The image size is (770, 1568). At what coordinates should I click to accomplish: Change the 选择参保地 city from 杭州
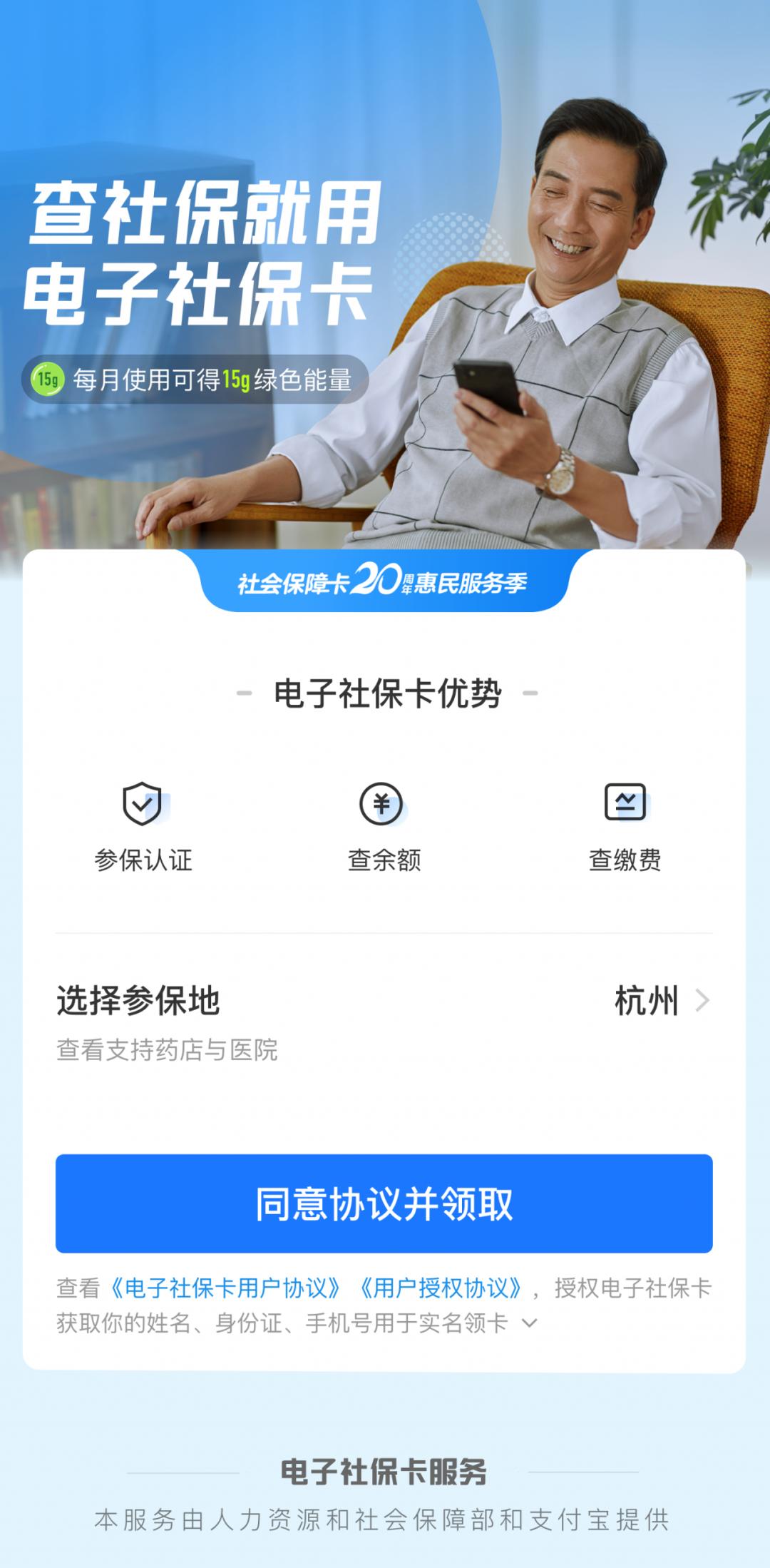click(660, 1001)
